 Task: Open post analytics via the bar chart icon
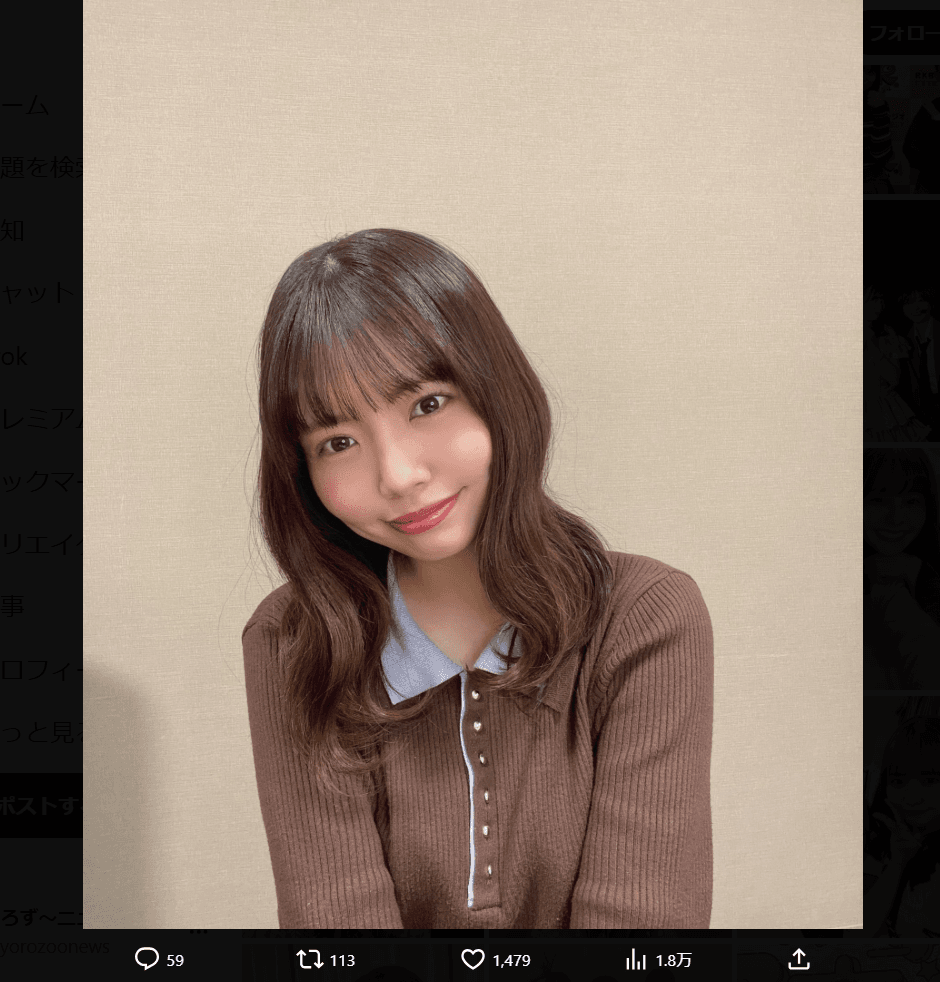click(x=637, y=959)
